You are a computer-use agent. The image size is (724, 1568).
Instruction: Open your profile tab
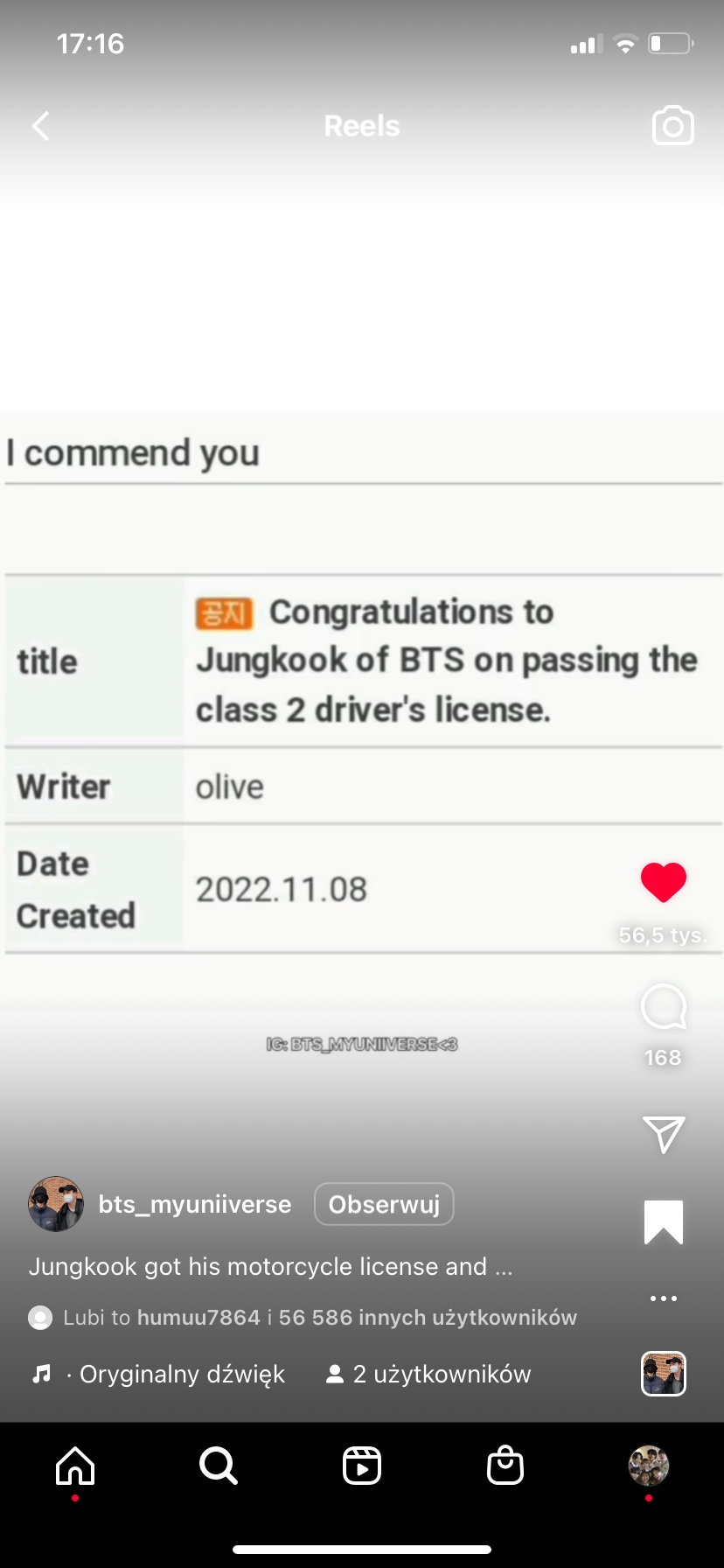[648, 1465]
